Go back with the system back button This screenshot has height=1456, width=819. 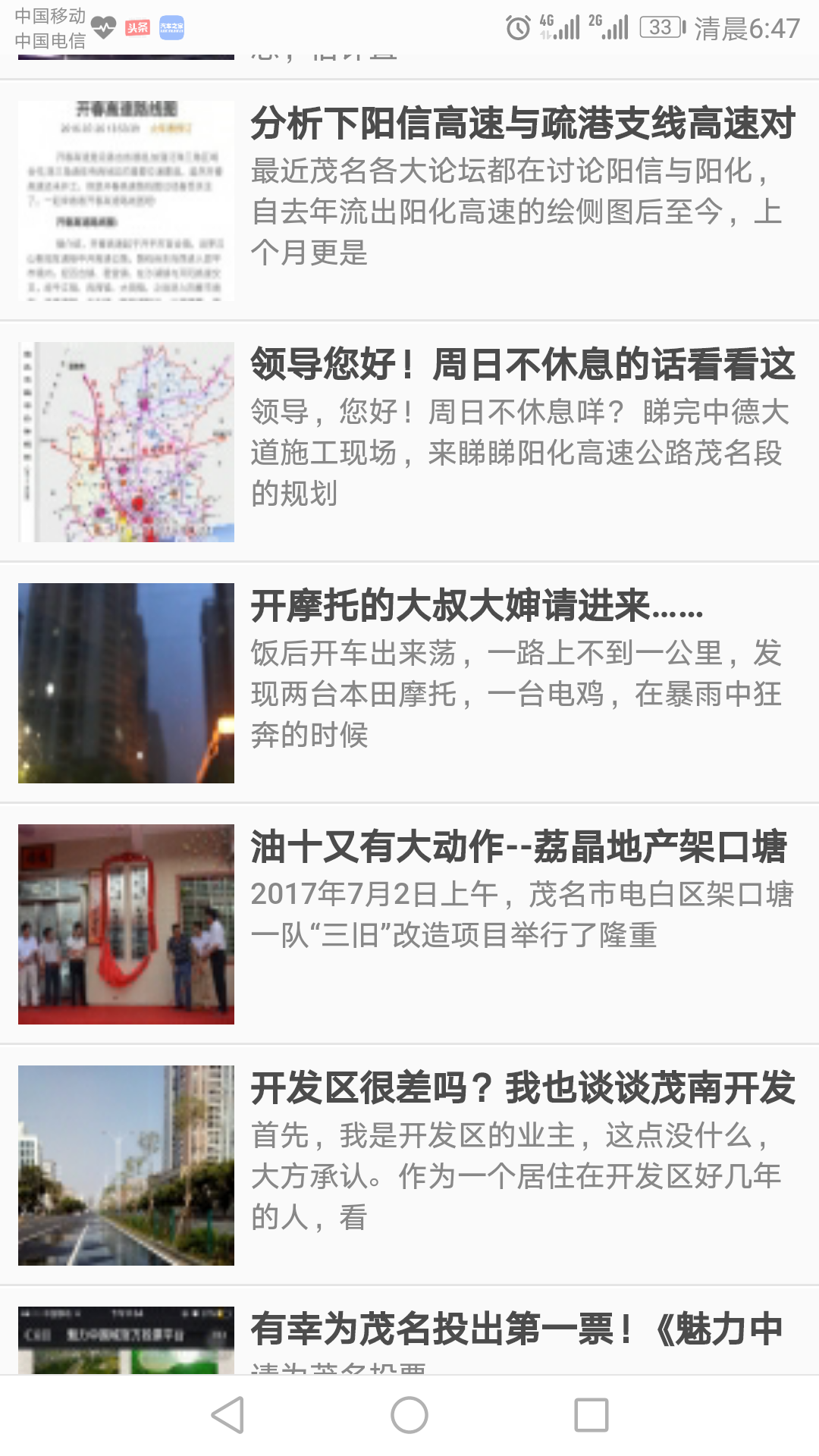227,1415
